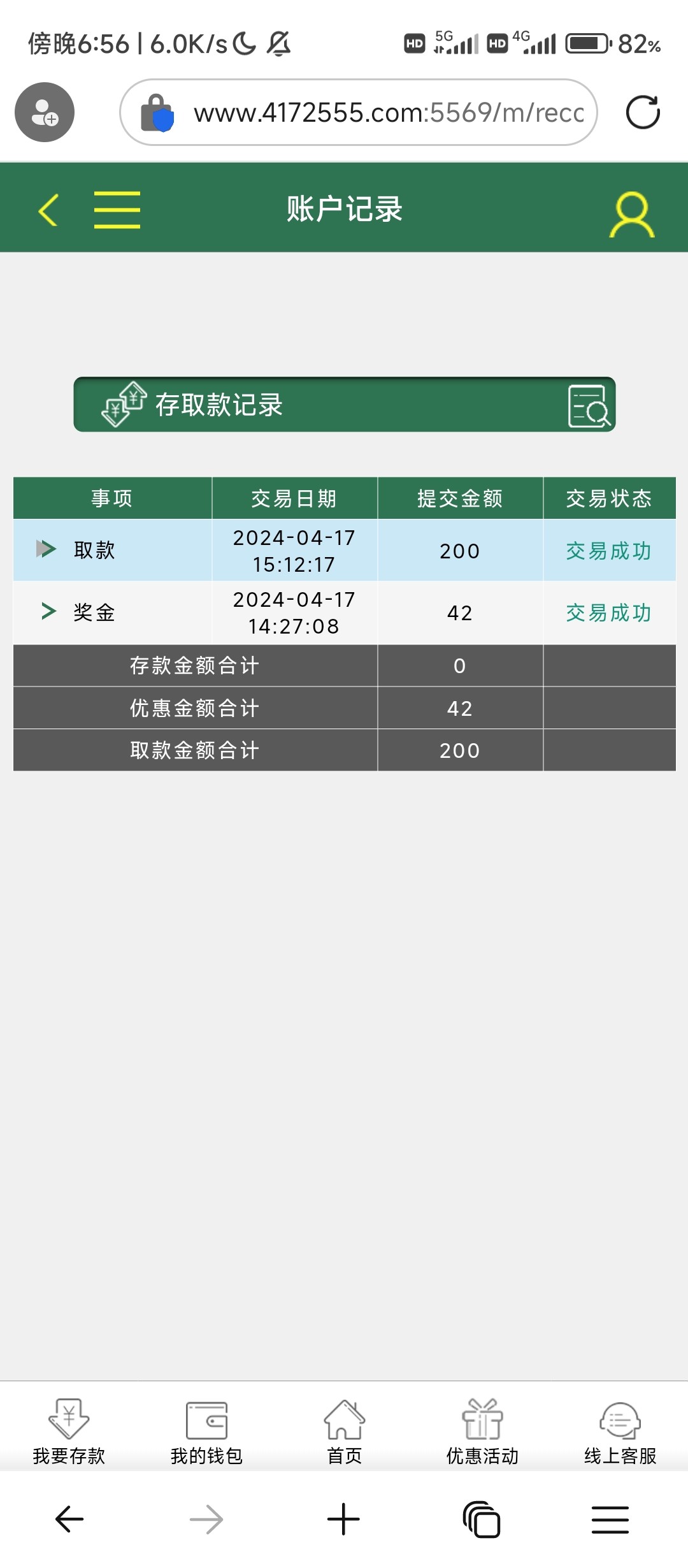This screenshot has height=1568, width=688.
Task: Expand the 取款 record row
Action: (x=46, y=549)
